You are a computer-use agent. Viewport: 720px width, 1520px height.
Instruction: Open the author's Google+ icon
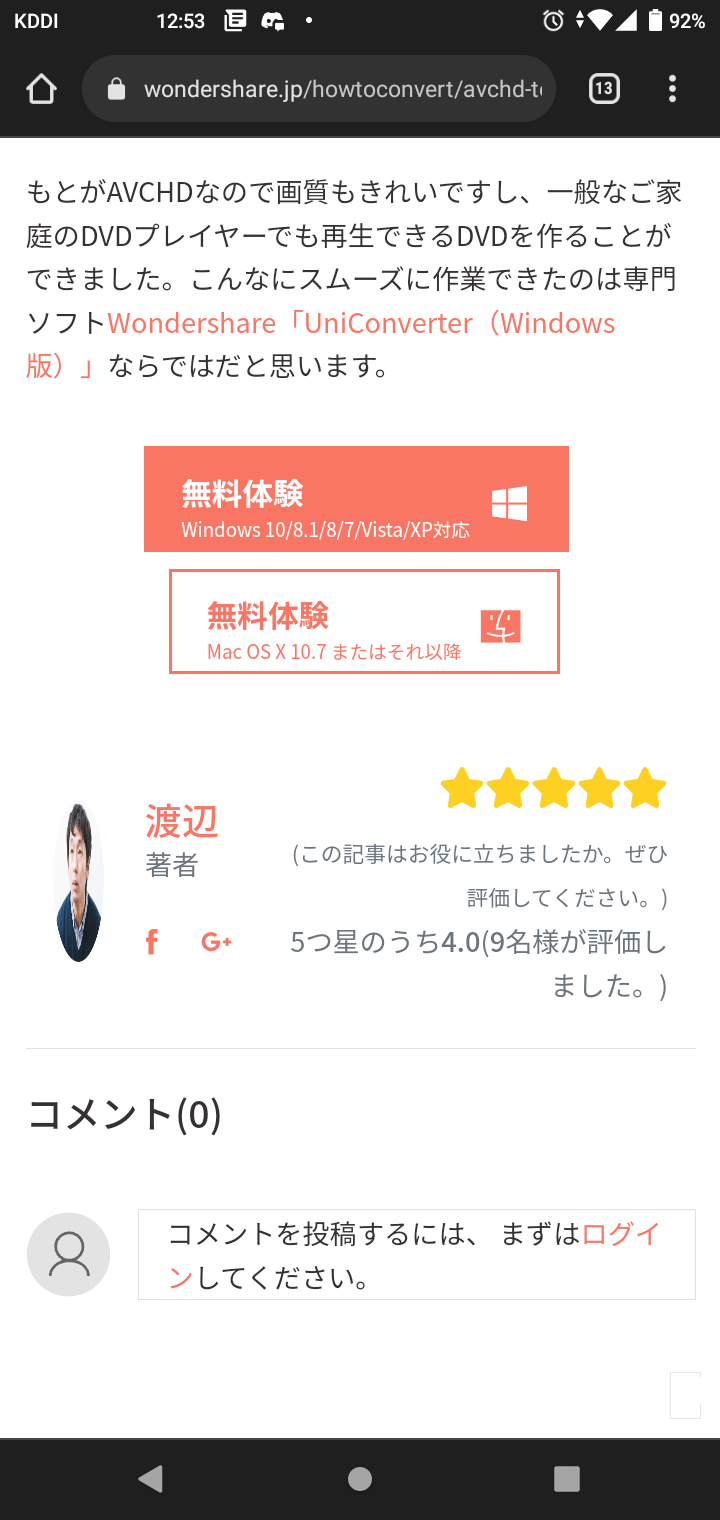pyautogui.click(x=216, y=942)
